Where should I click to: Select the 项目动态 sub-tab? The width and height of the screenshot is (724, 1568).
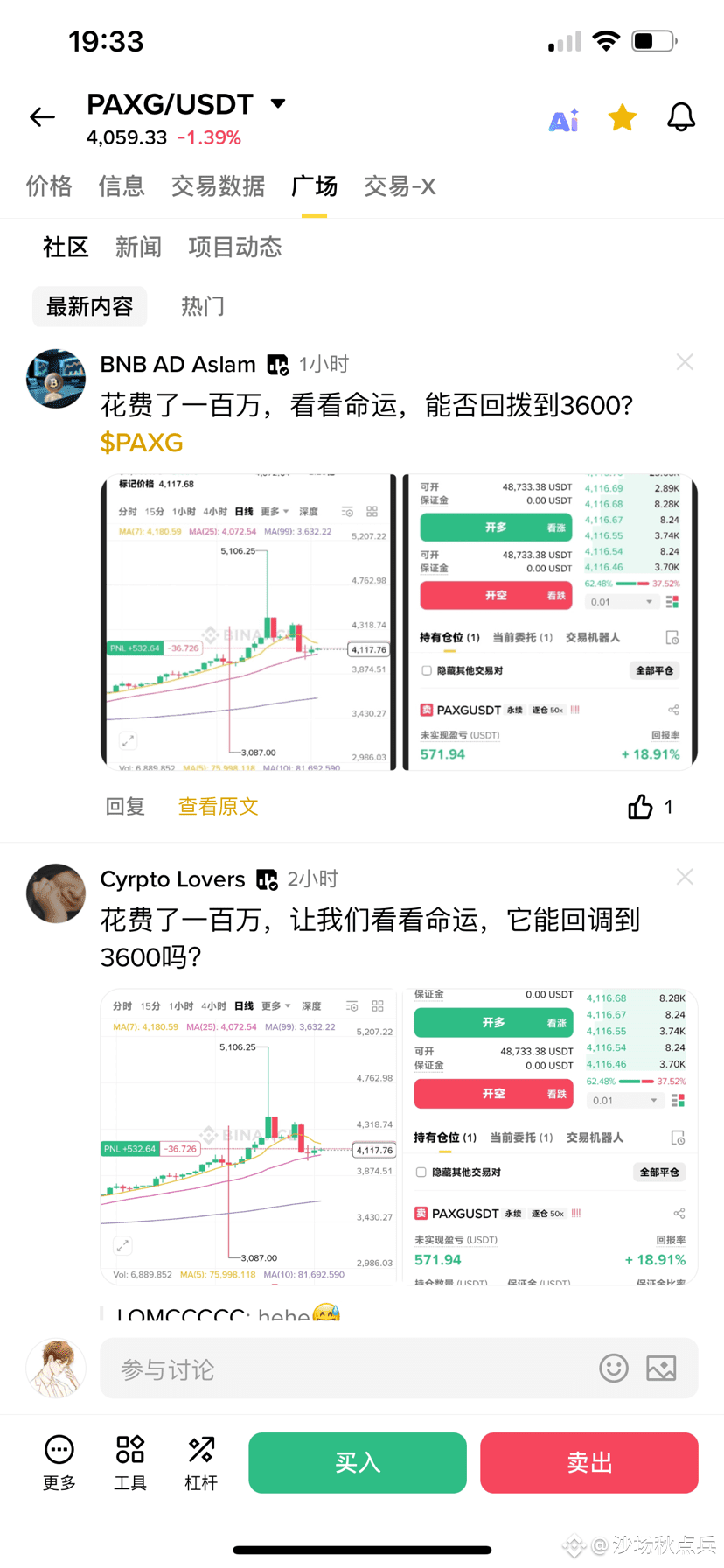coord(235,247)
